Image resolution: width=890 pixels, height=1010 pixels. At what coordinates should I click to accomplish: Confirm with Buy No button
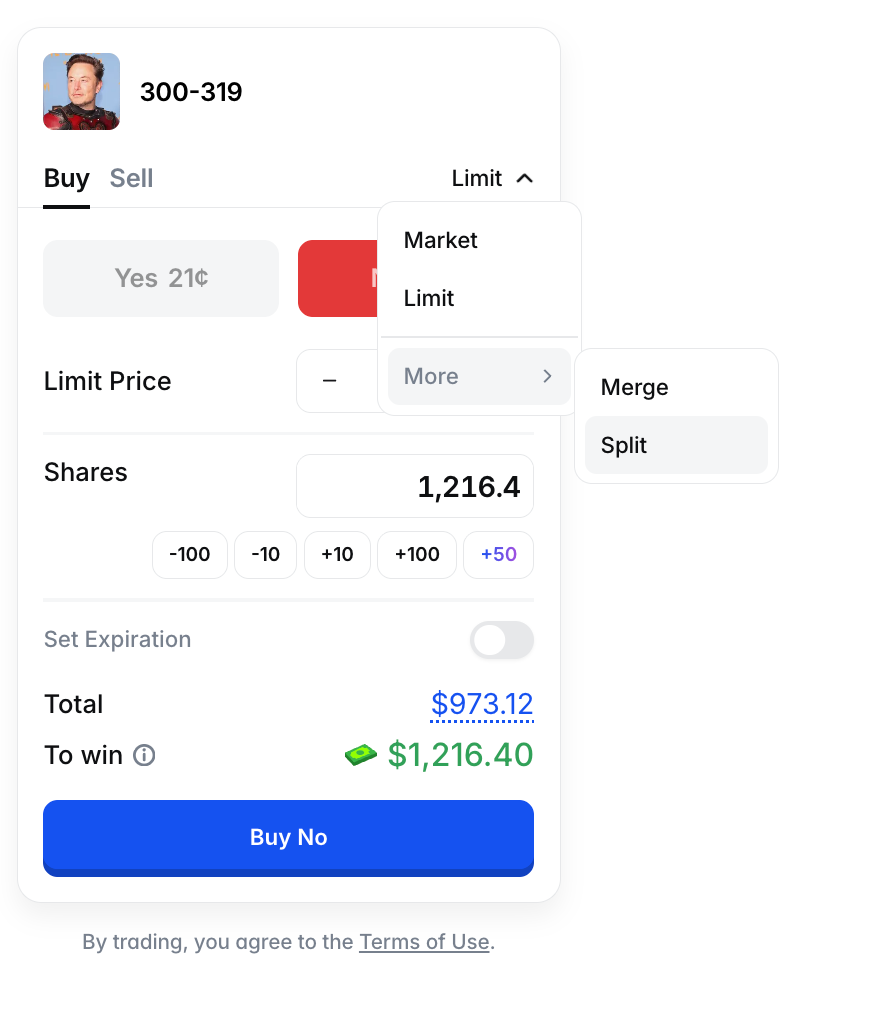click(288, 837)
